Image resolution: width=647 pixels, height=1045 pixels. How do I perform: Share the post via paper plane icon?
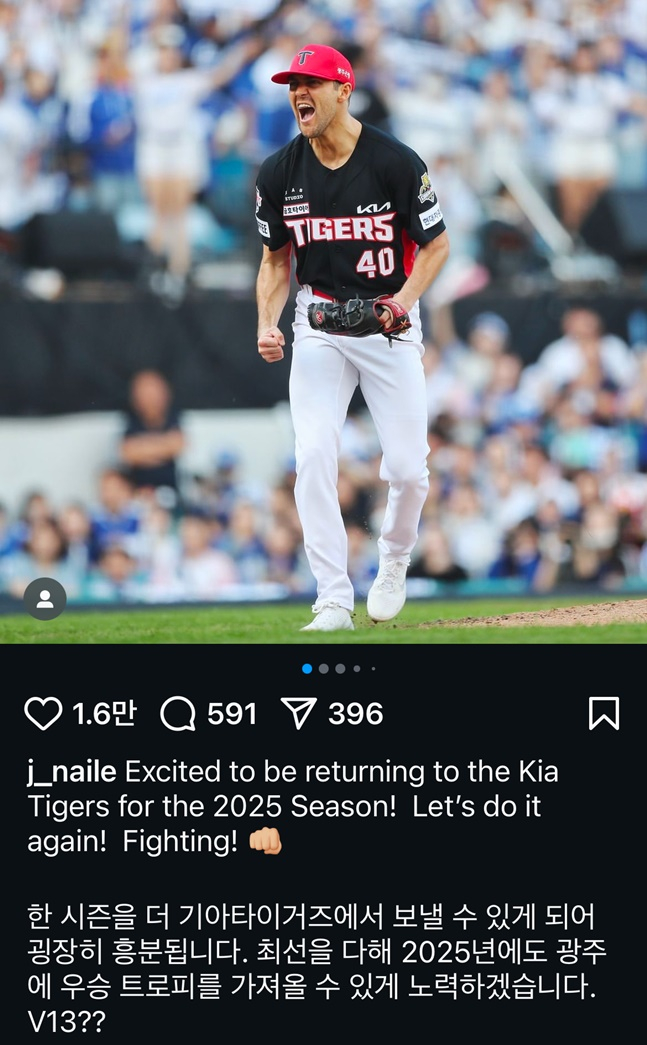tap(298, 713)
